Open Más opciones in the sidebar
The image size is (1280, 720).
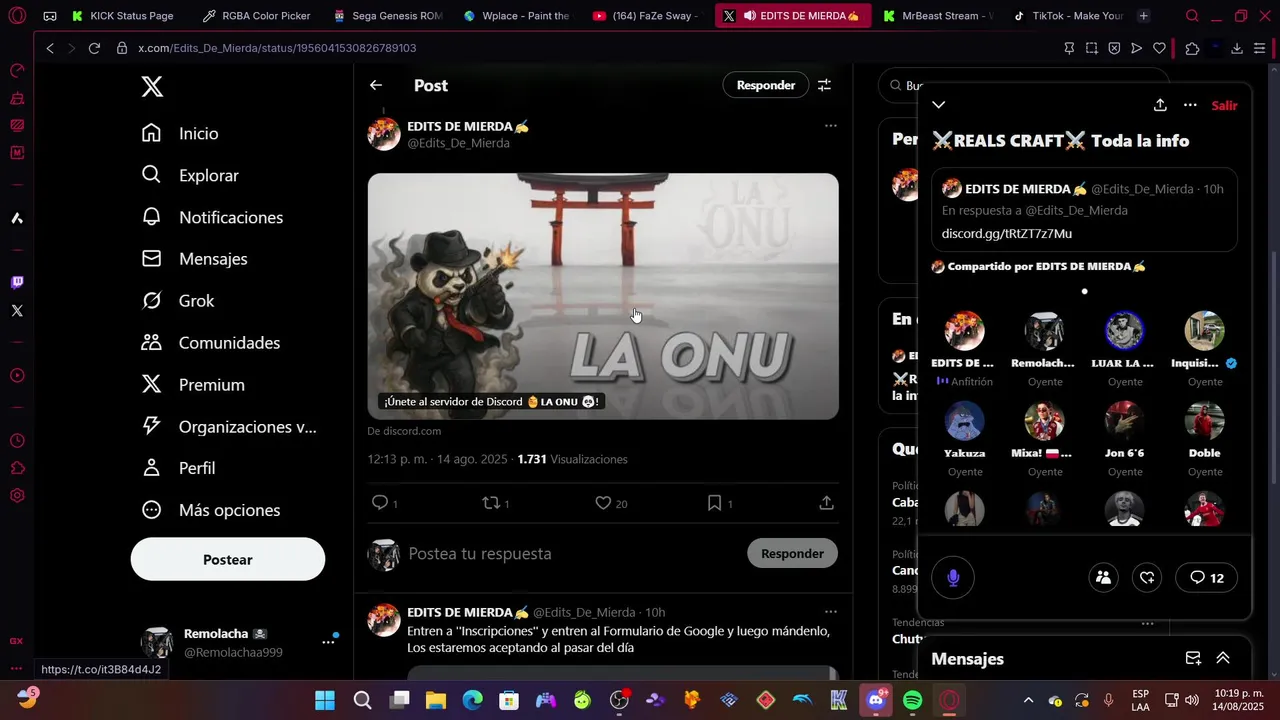coord(229,510)
